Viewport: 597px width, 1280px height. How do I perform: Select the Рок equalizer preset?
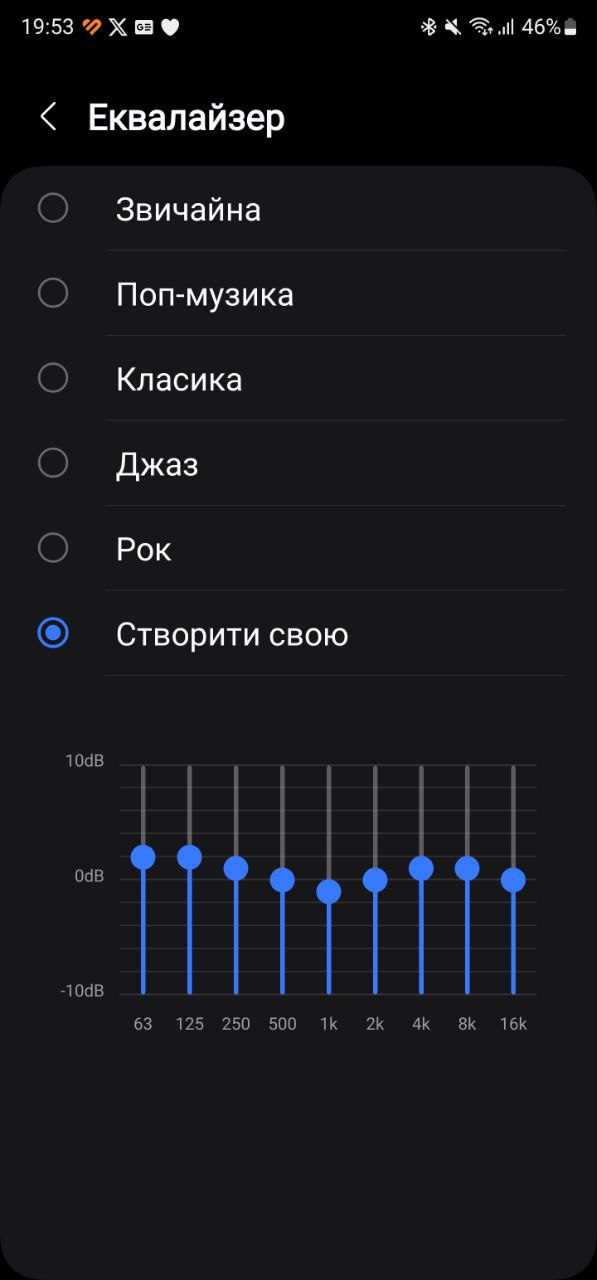point(298,549)
